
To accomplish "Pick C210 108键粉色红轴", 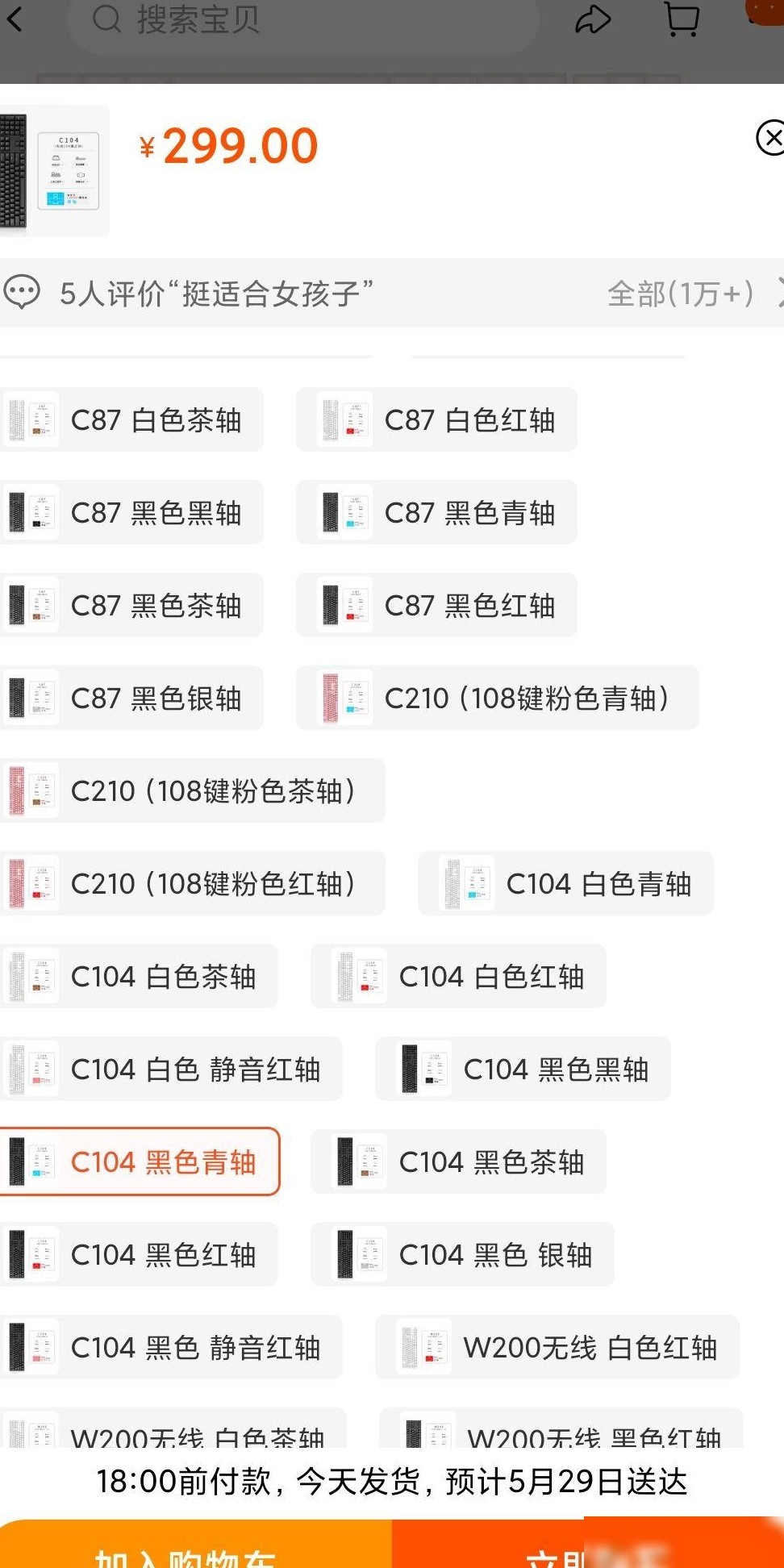I will click(192, 883).
